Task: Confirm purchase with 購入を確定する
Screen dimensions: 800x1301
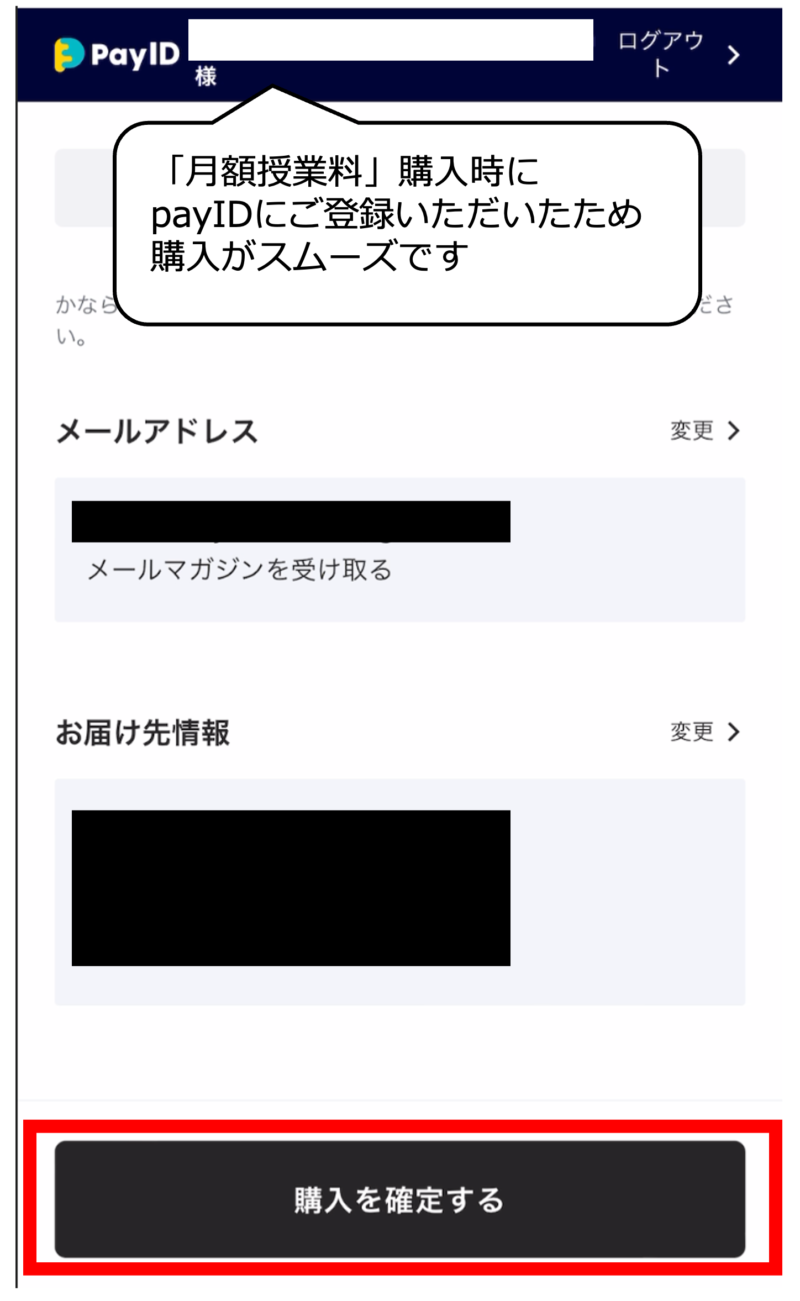Action: 400,1199
